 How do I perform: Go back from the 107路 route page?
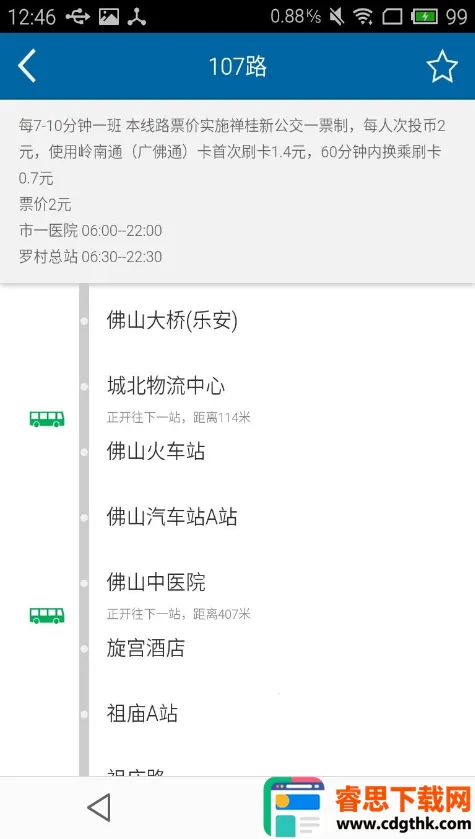pyautogui.click(x=27, y=66)
